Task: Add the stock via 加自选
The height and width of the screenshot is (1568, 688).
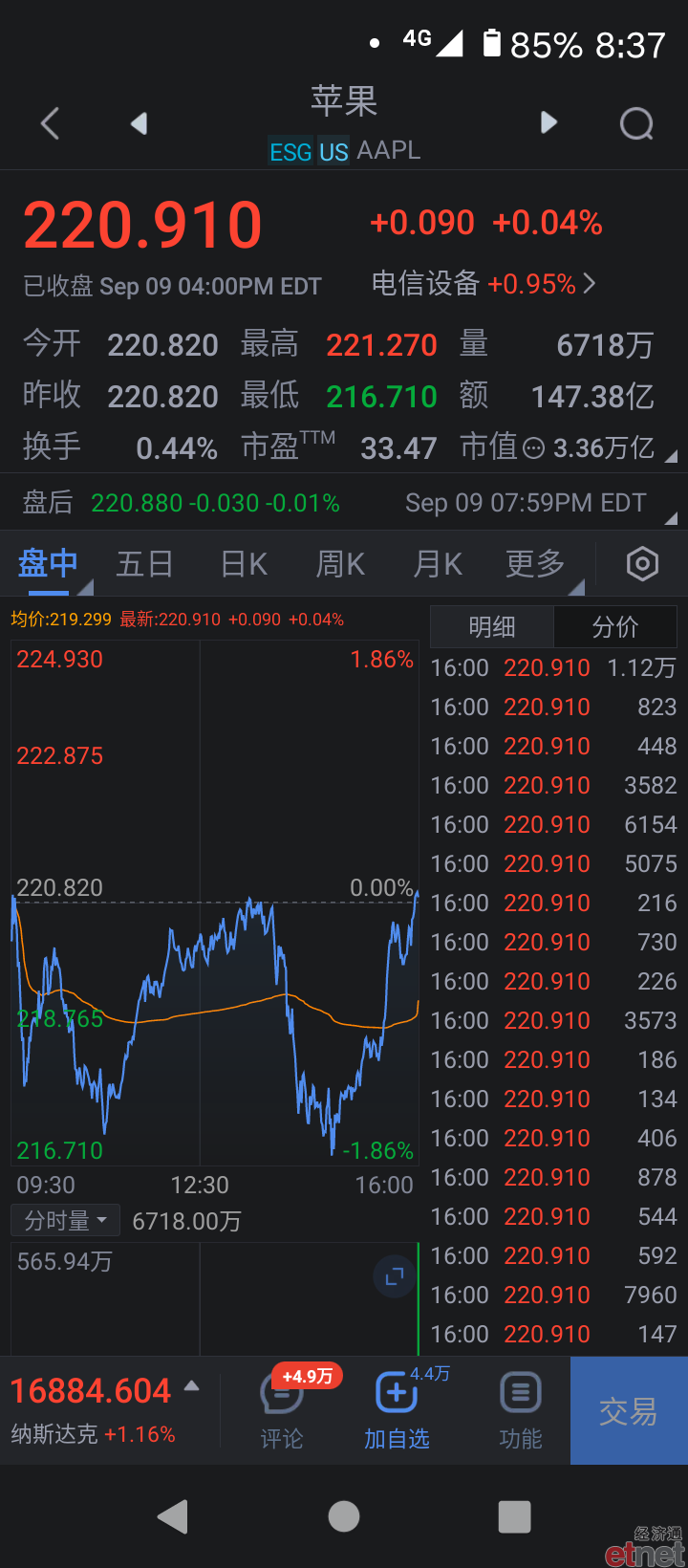Action: click(x=397, y=1410)
